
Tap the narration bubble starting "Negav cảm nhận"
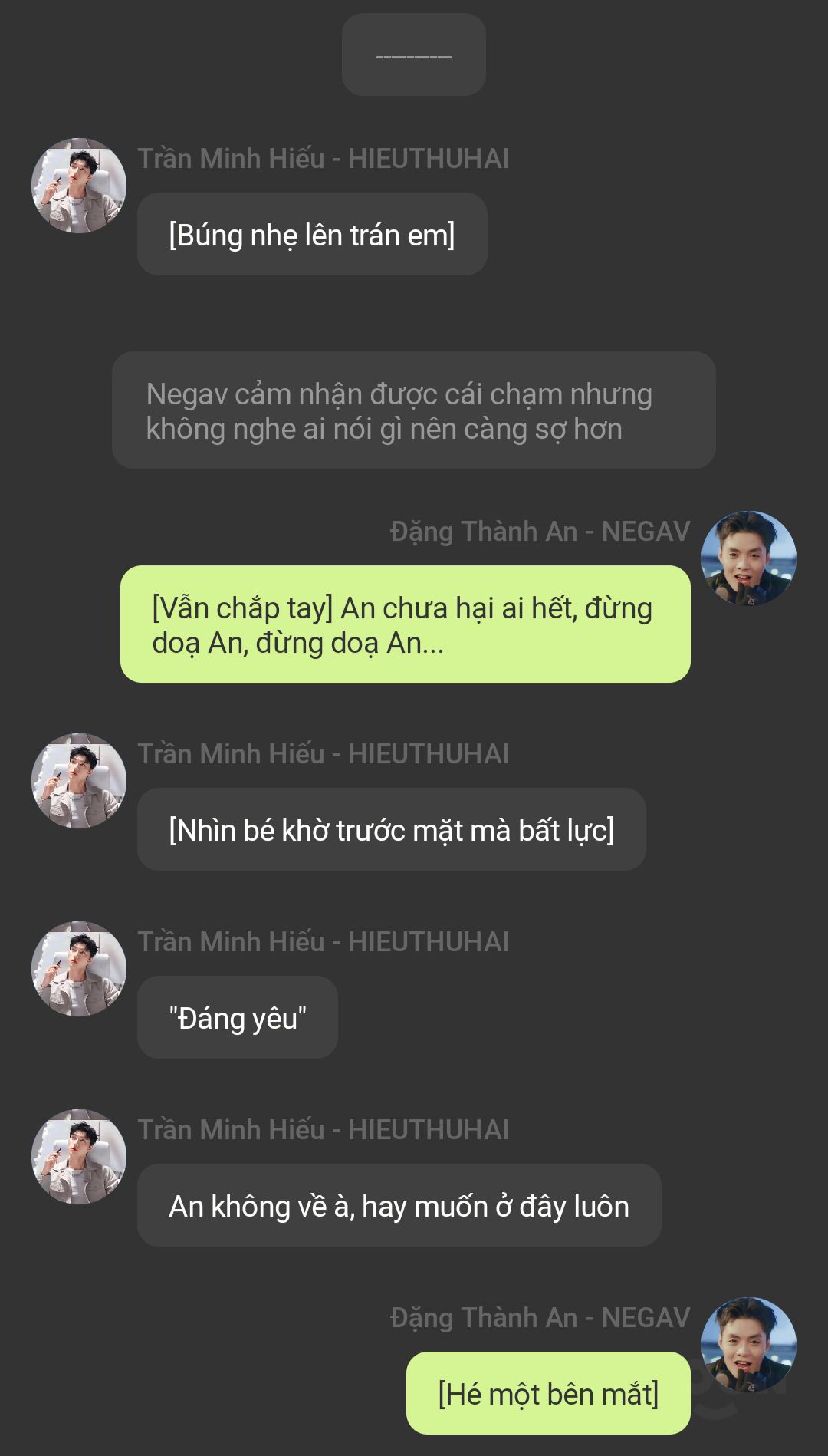pyautogui.click(x=413, y=411)
